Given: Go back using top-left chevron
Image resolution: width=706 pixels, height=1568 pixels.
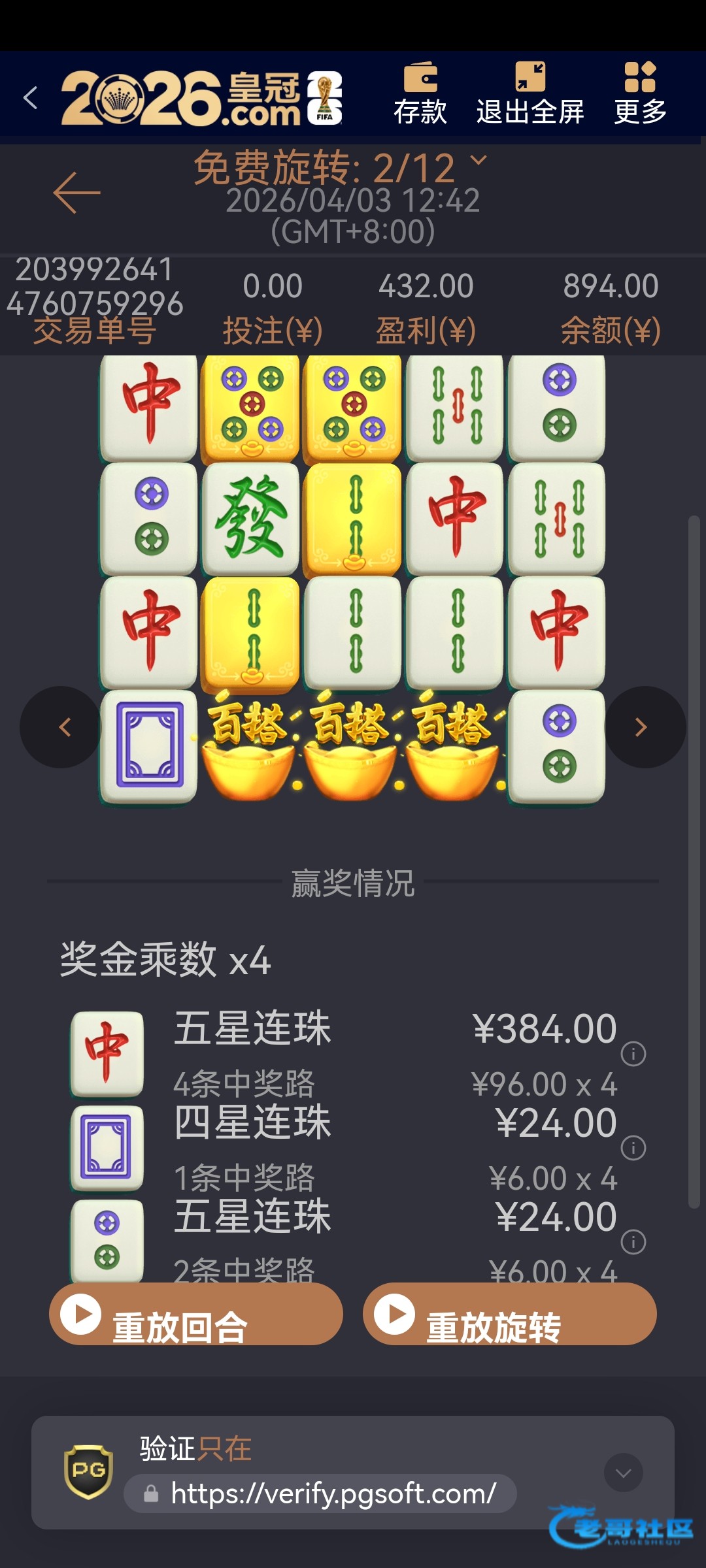Looking at the screenshot, I should point(30,98).
